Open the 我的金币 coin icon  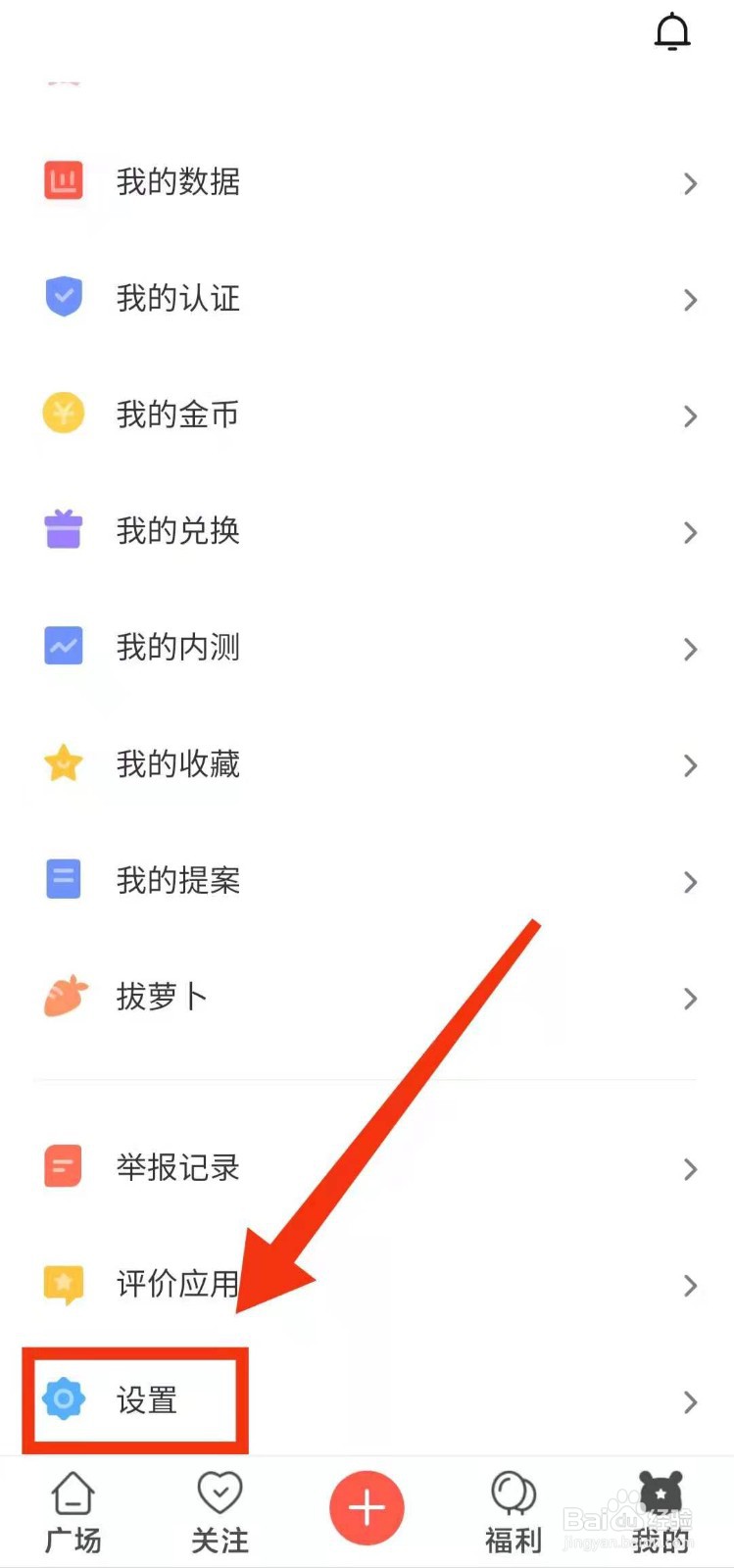pos(63,414)
